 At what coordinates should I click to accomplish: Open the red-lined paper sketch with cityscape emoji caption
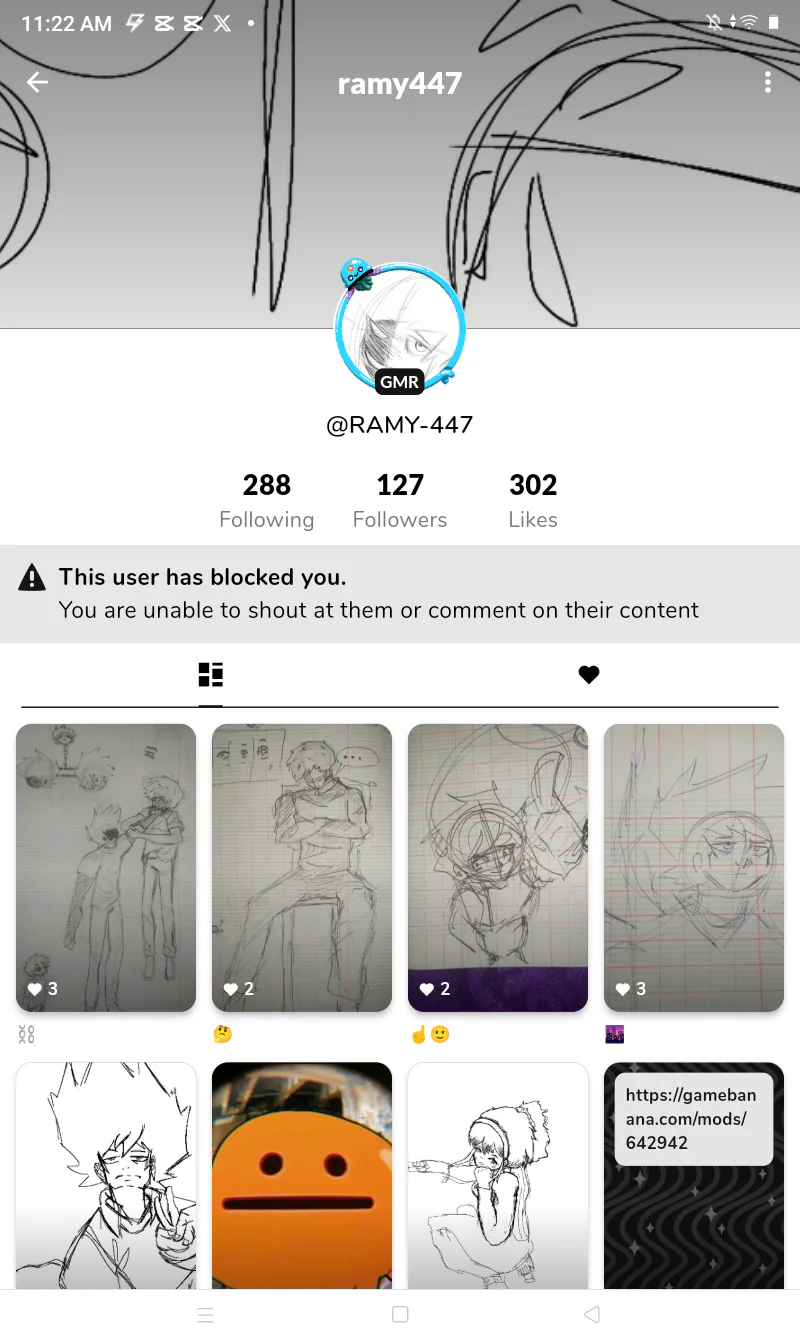[x=694, y=868]
